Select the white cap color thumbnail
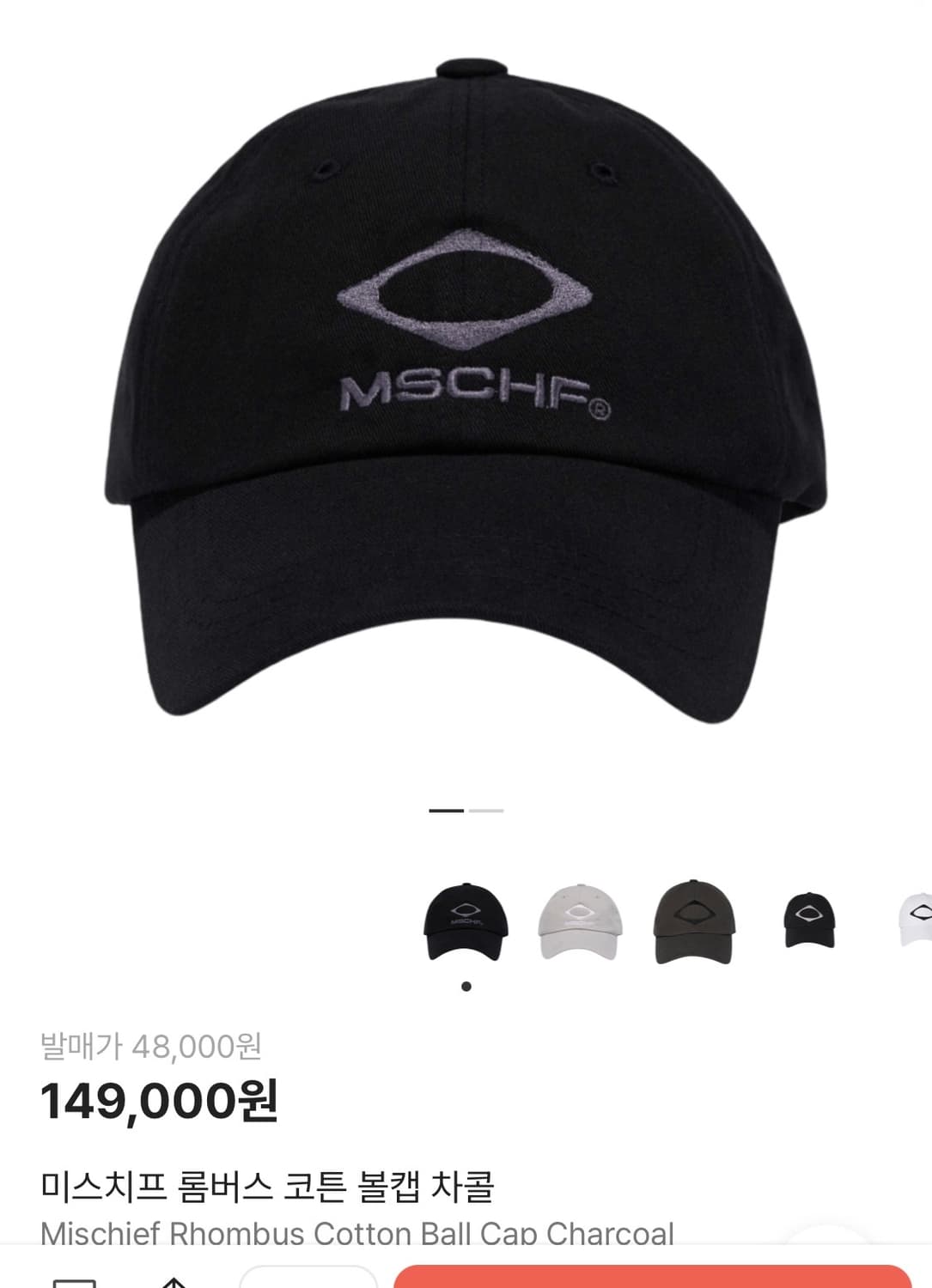Viewport: 932px width, 1288px height. click(580, 923)
